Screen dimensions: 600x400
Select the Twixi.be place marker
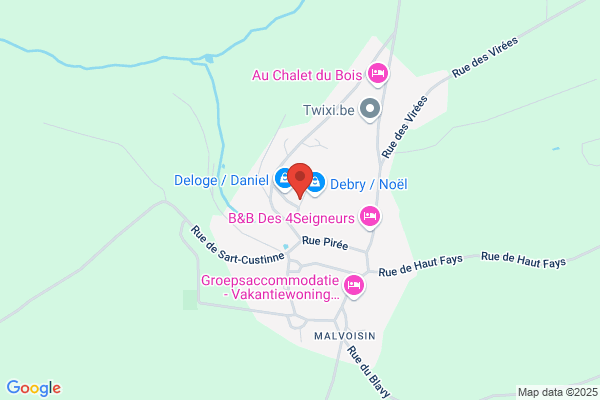click(x=370, y=110)
